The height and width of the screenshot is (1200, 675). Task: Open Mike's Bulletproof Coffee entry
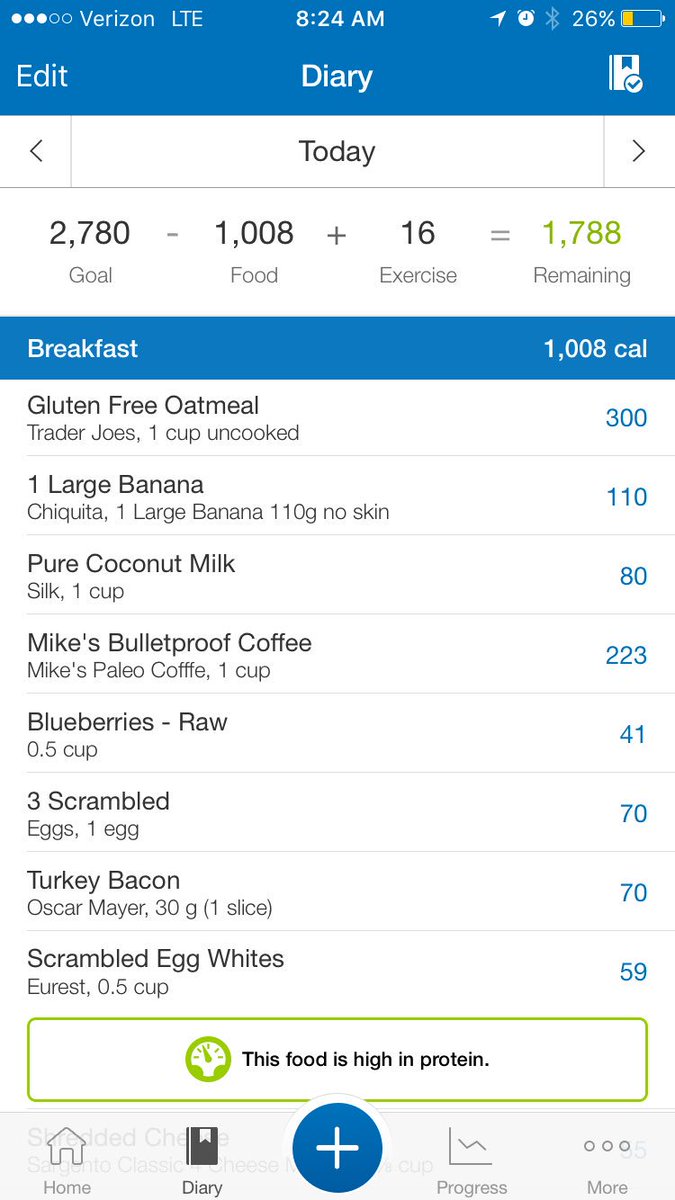(337, 654)
